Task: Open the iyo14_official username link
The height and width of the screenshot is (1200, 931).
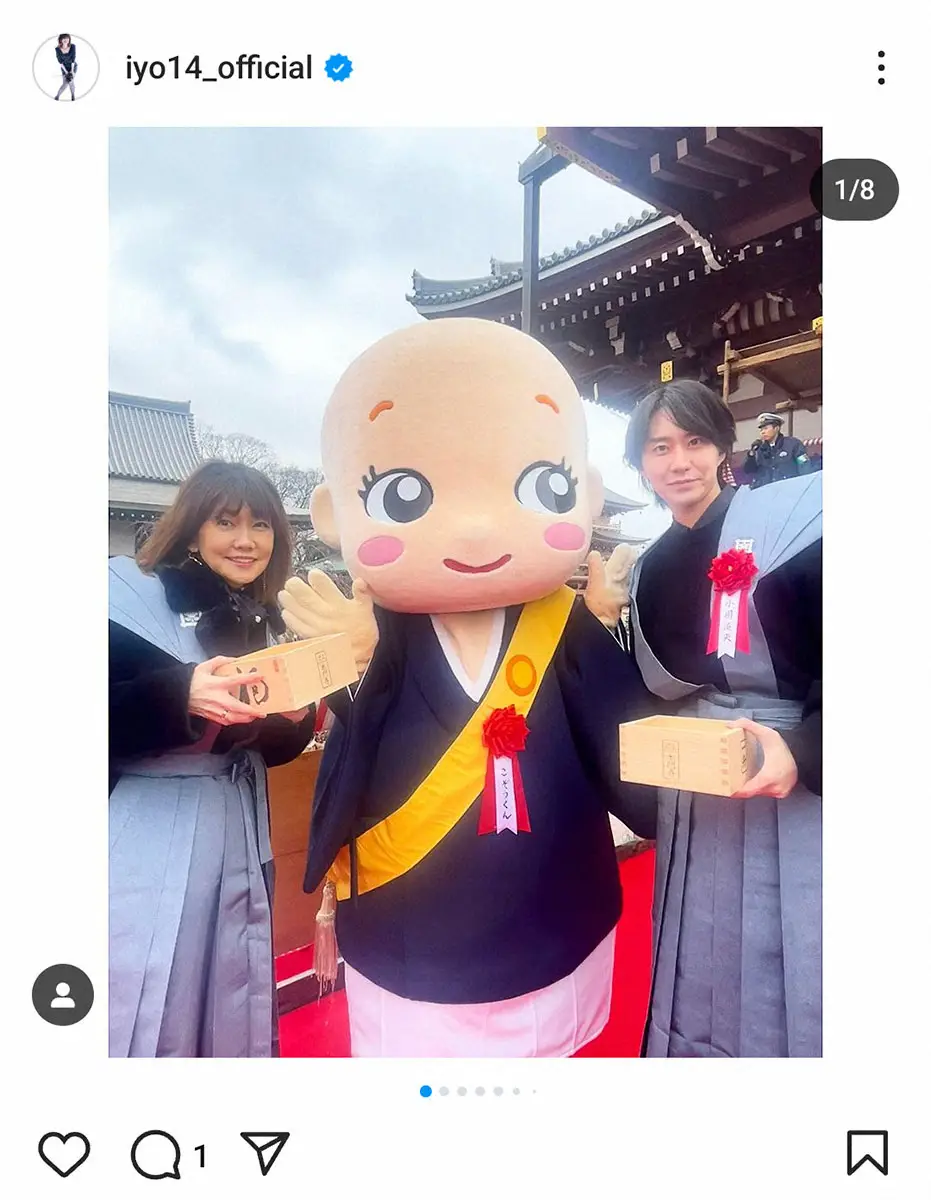Action: [x=219, y=68]
